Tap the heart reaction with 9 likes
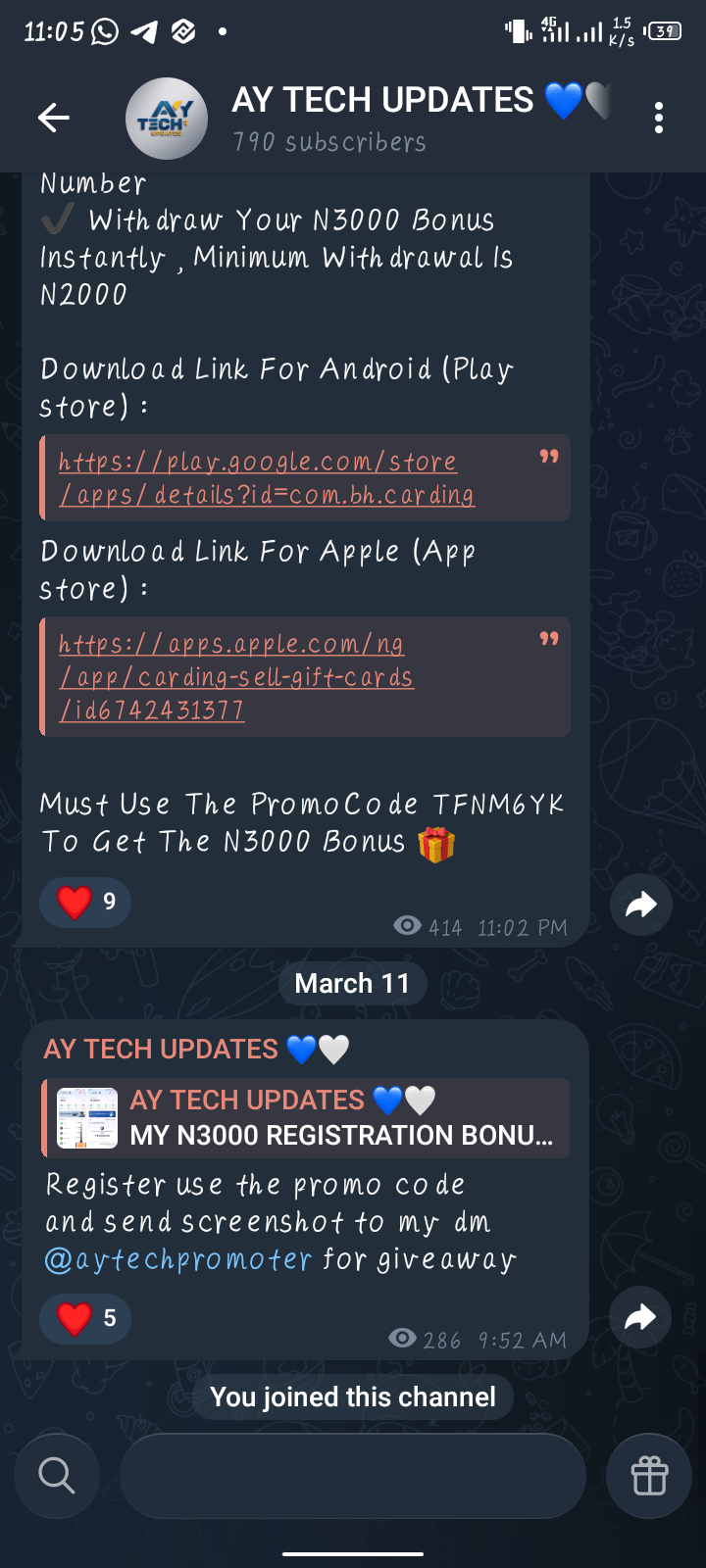The image size is (706, 1568). 85,902
